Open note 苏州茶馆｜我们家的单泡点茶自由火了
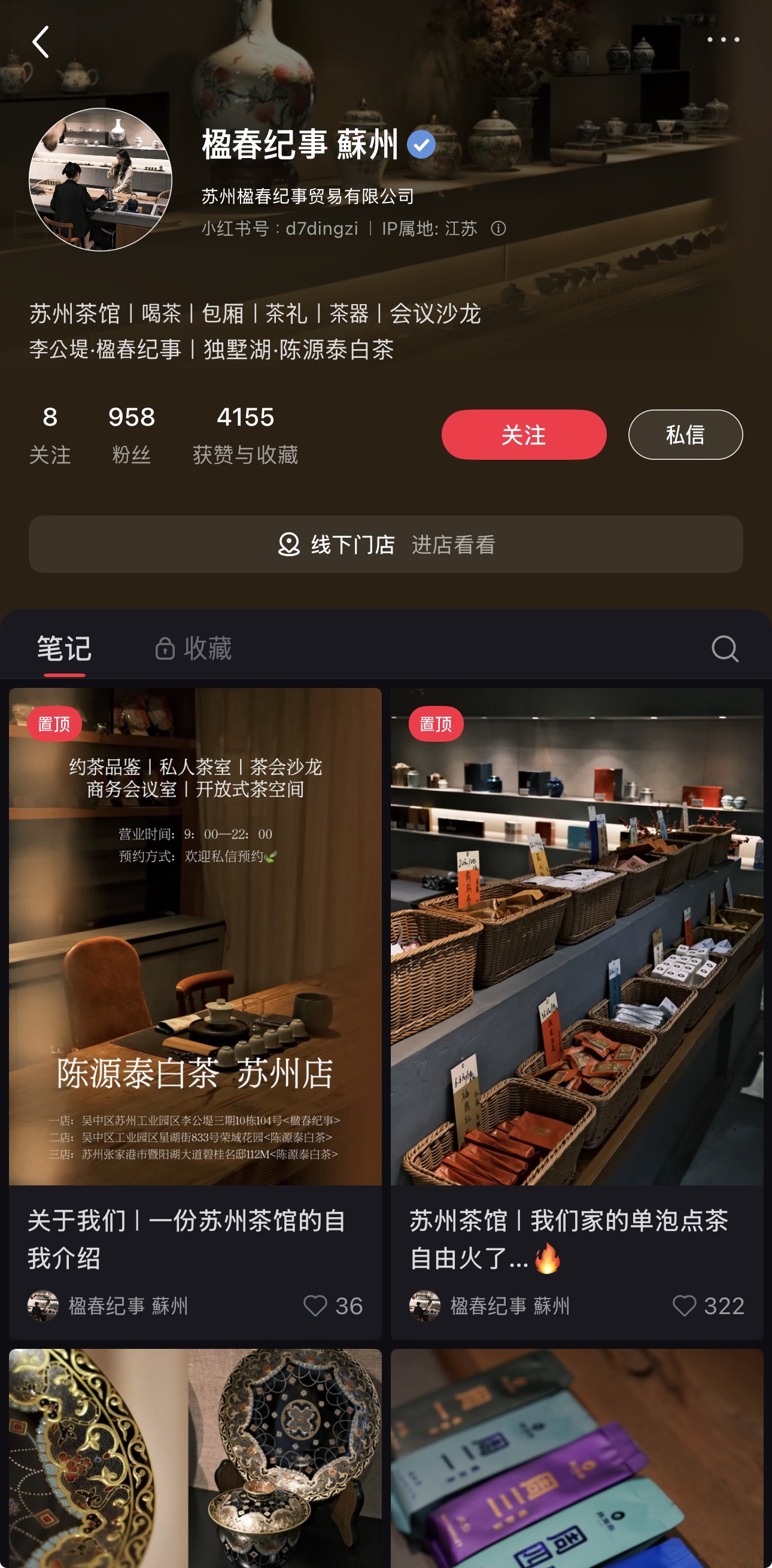 tap(577, 974)
